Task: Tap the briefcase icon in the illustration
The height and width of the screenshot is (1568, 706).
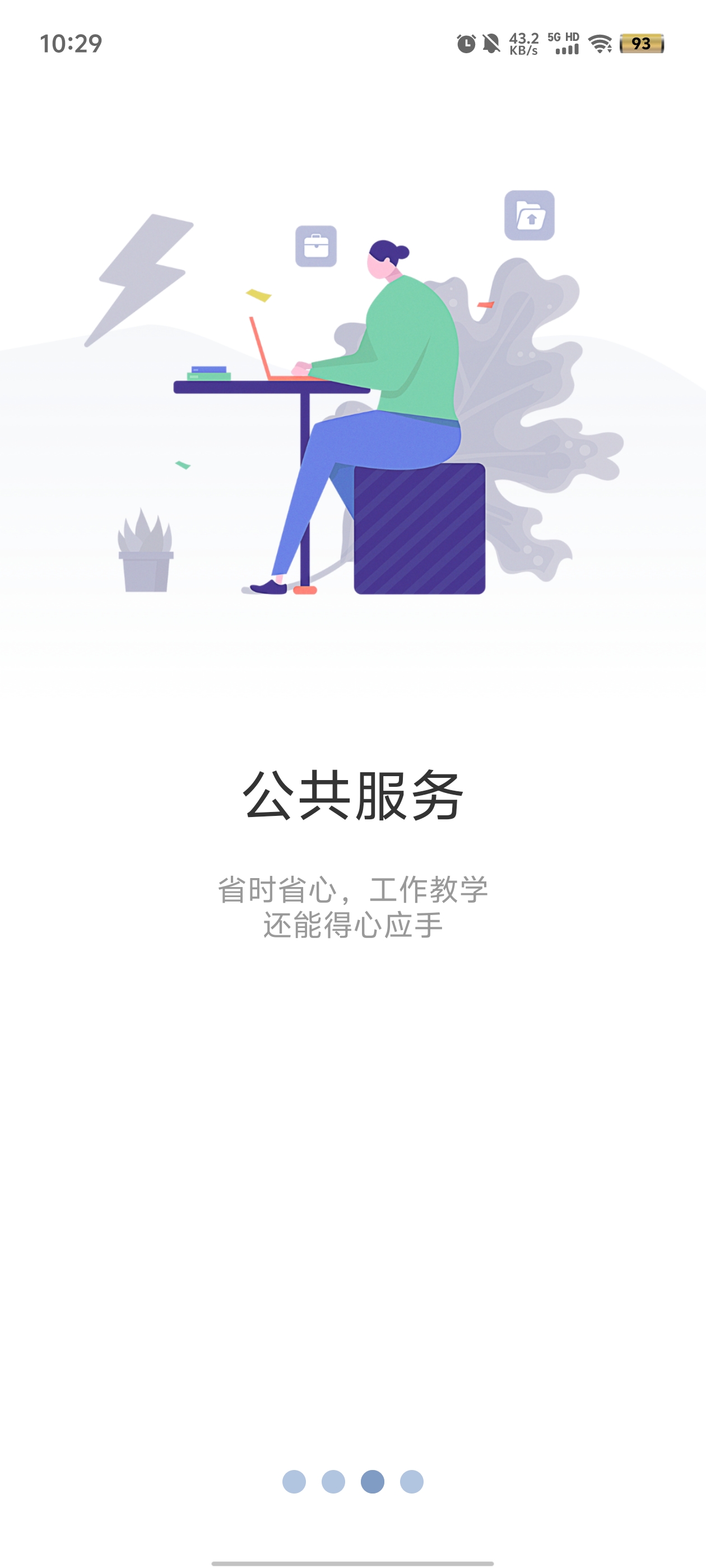Action: click(316, 246)
